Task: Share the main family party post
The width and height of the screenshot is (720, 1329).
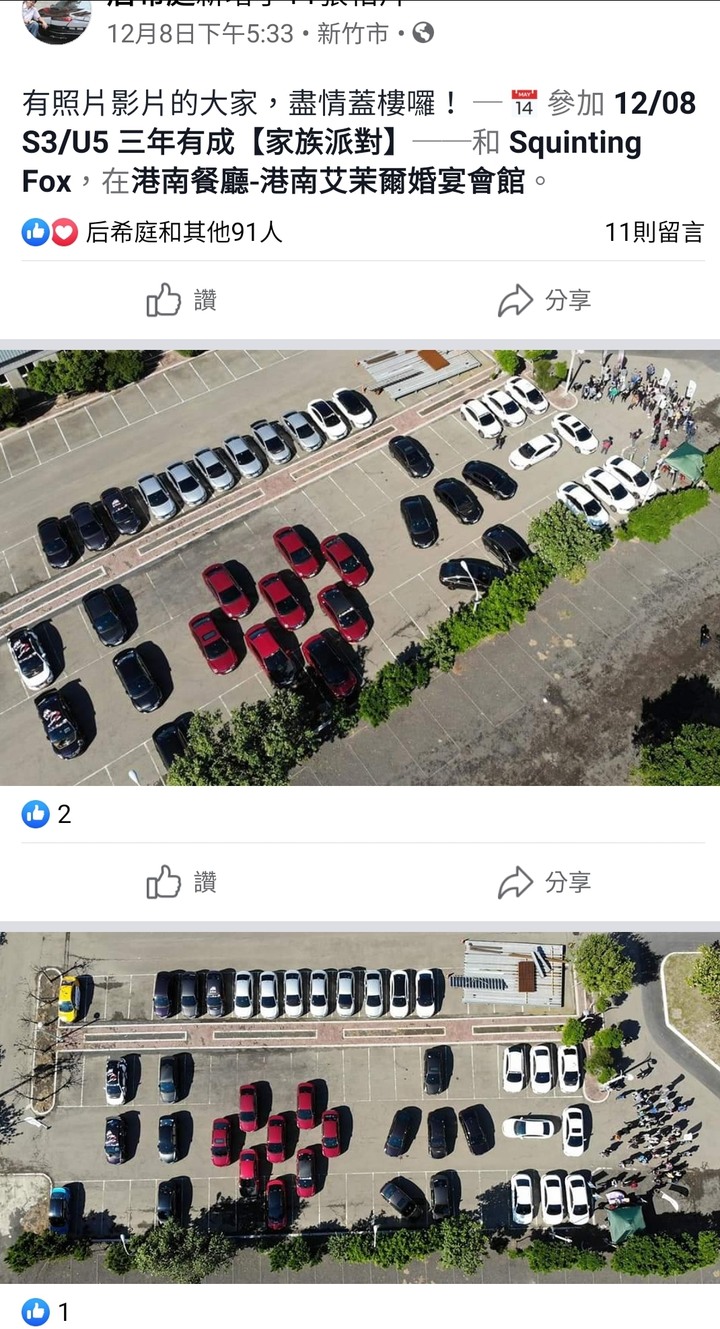Action: [x=544, y=300]
